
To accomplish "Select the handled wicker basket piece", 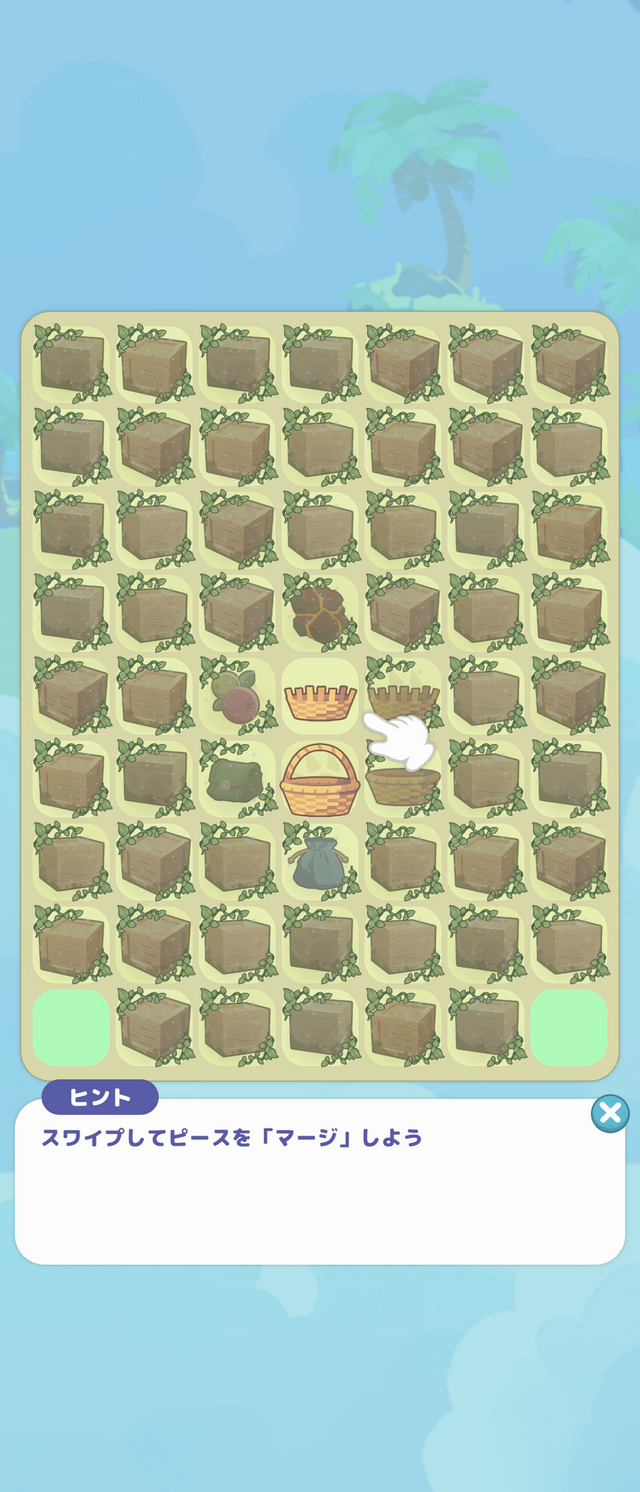I will click(320, 781).
